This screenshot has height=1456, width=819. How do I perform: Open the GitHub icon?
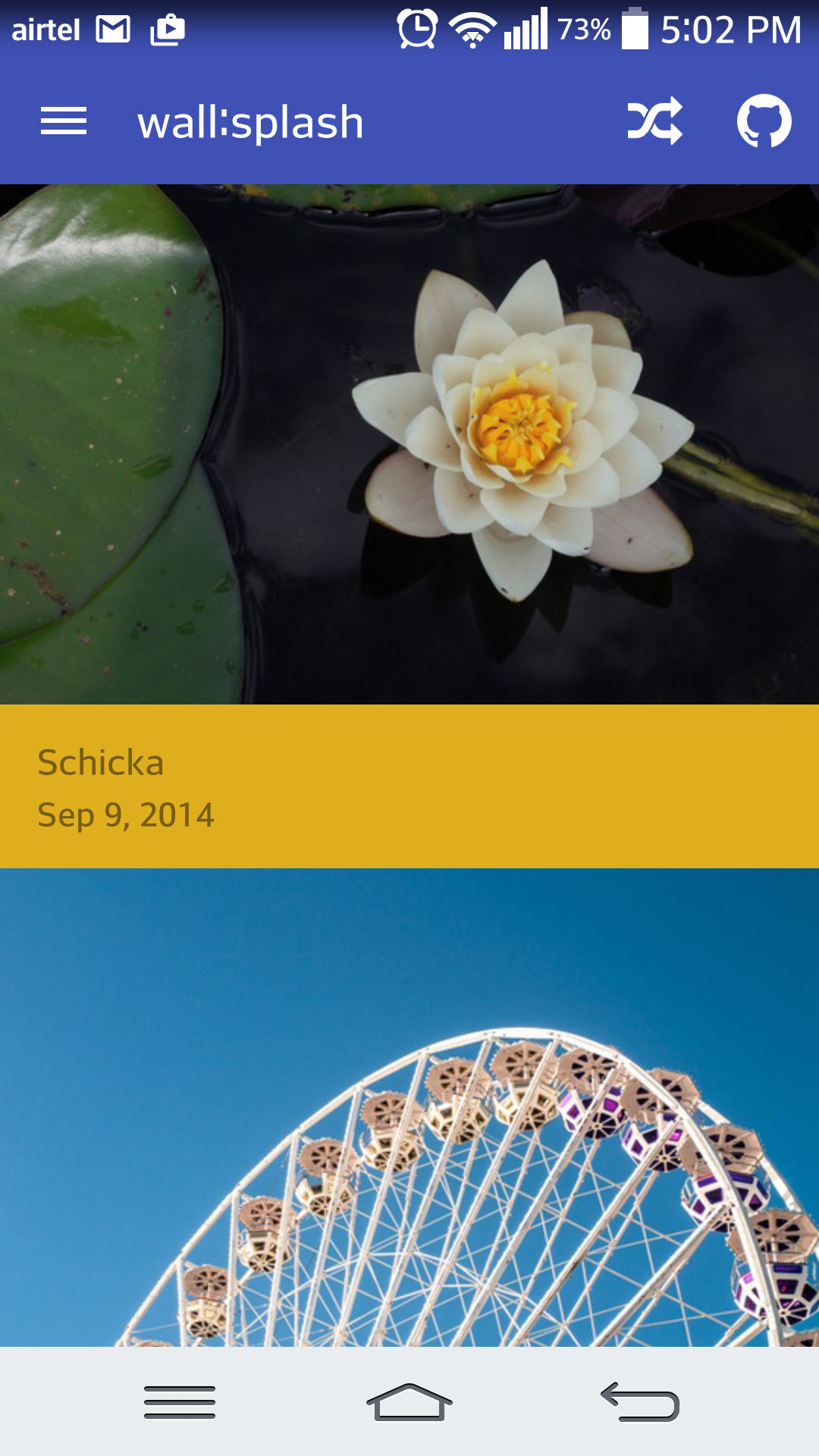[x=764, y=121]
